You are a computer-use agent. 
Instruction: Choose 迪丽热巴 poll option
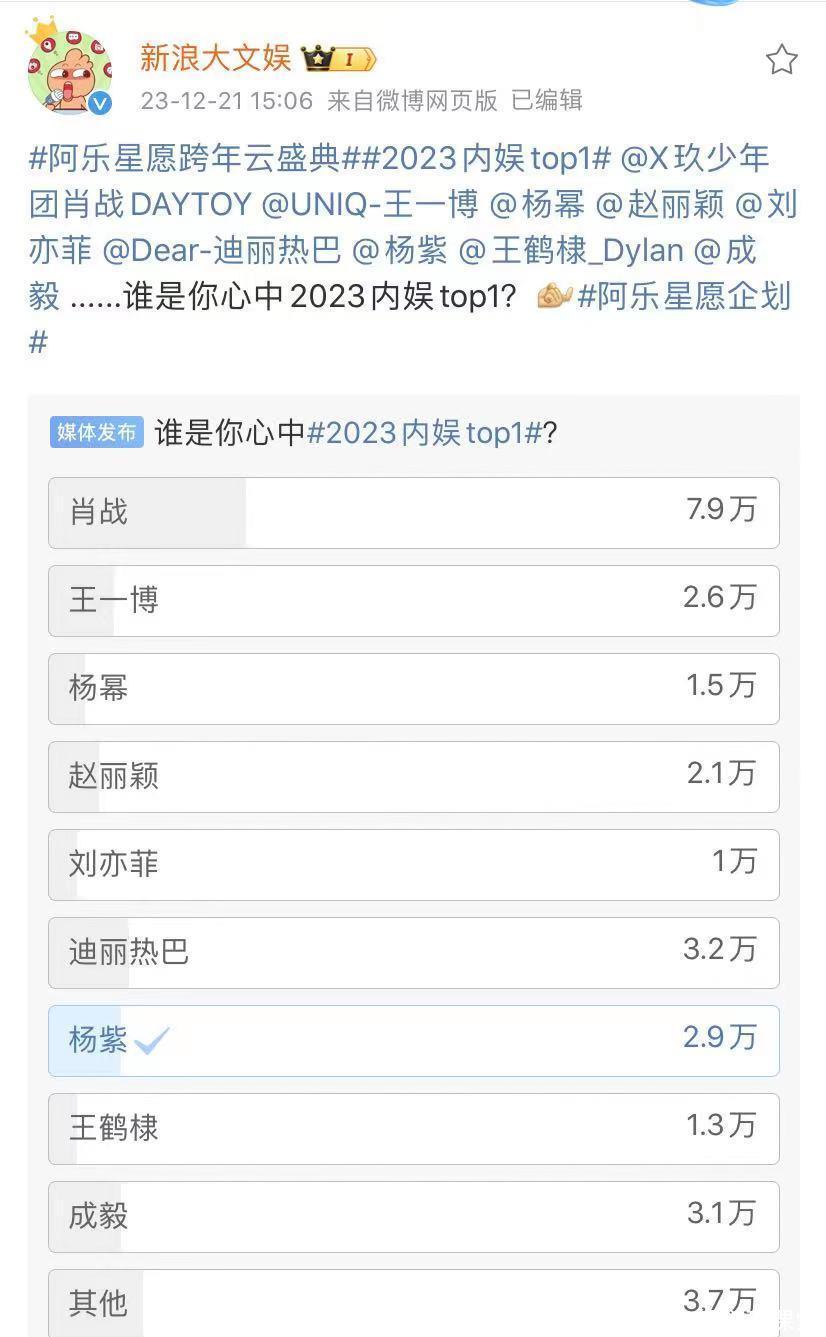[x=413, y=952]
